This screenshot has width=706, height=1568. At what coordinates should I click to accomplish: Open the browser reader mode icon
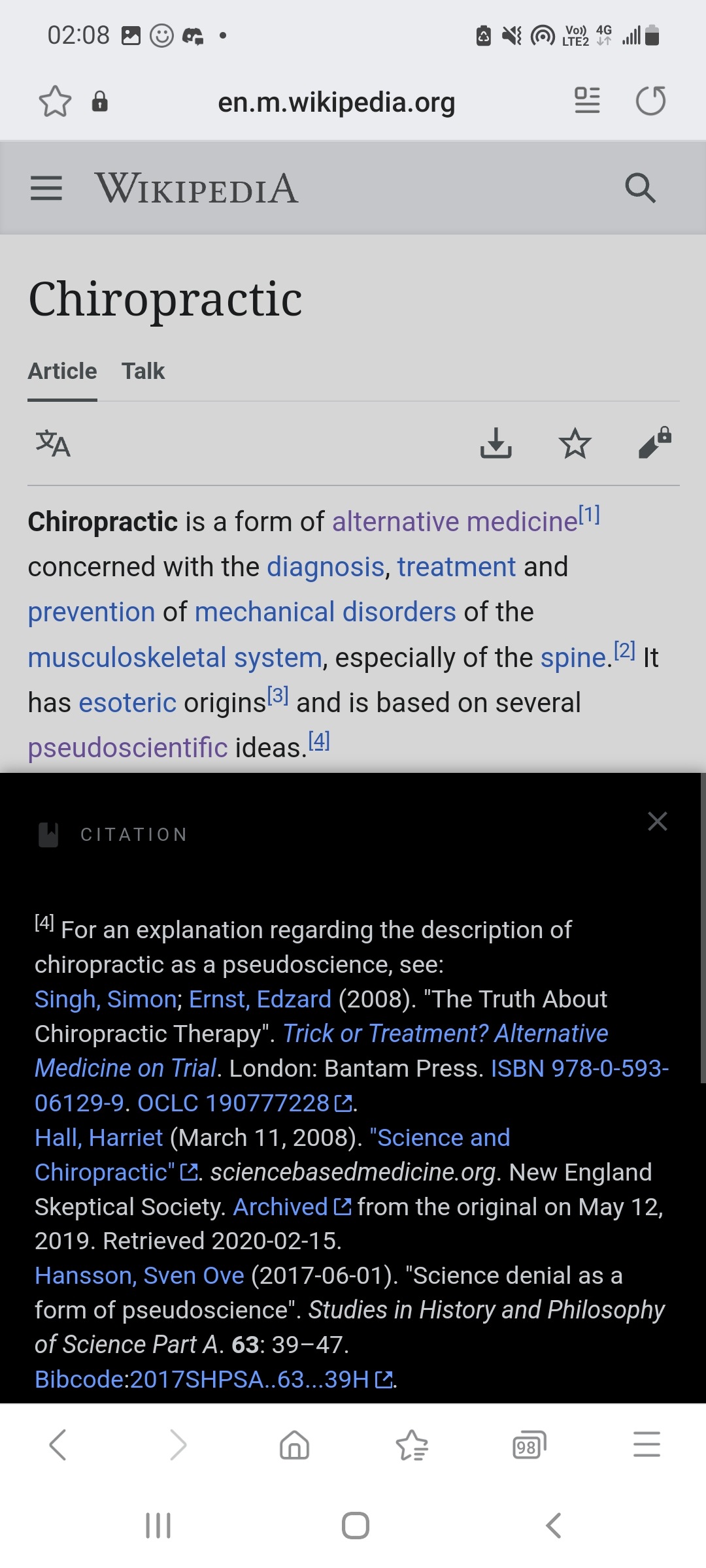tap(587, 101)
